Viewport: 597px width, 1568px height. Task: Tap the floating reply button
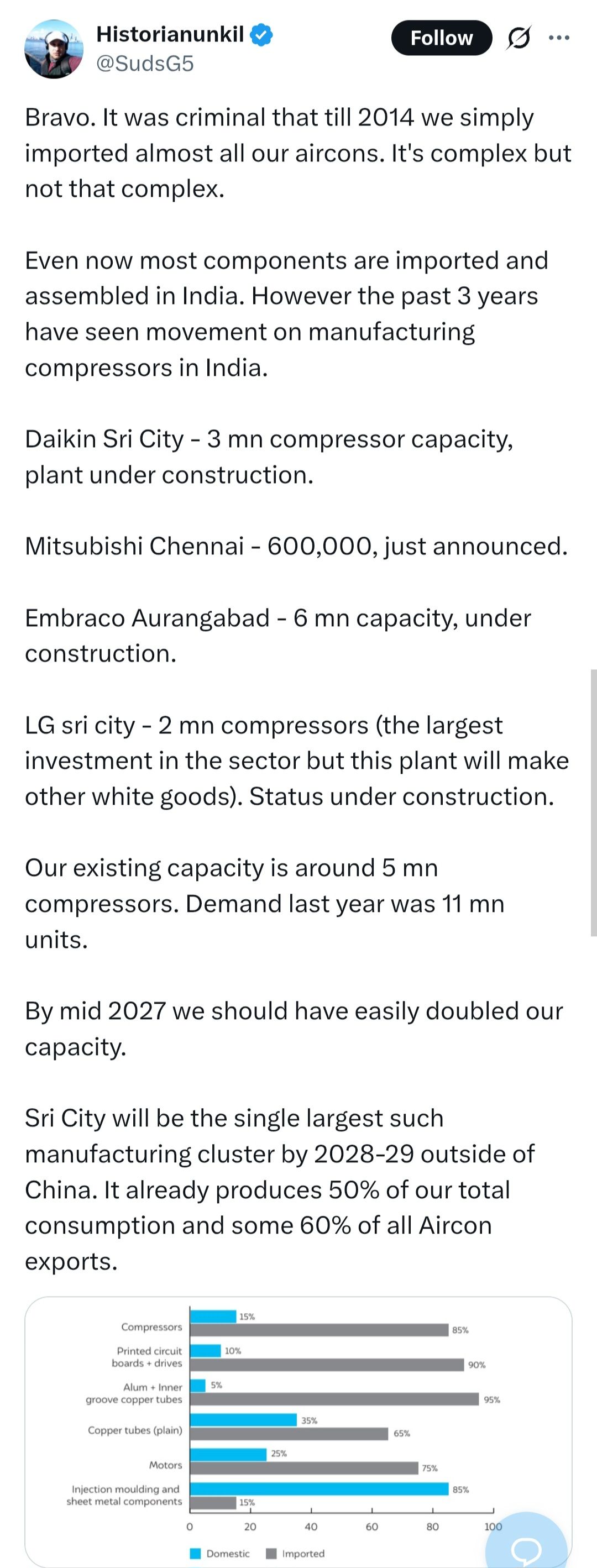(526, 1546)
